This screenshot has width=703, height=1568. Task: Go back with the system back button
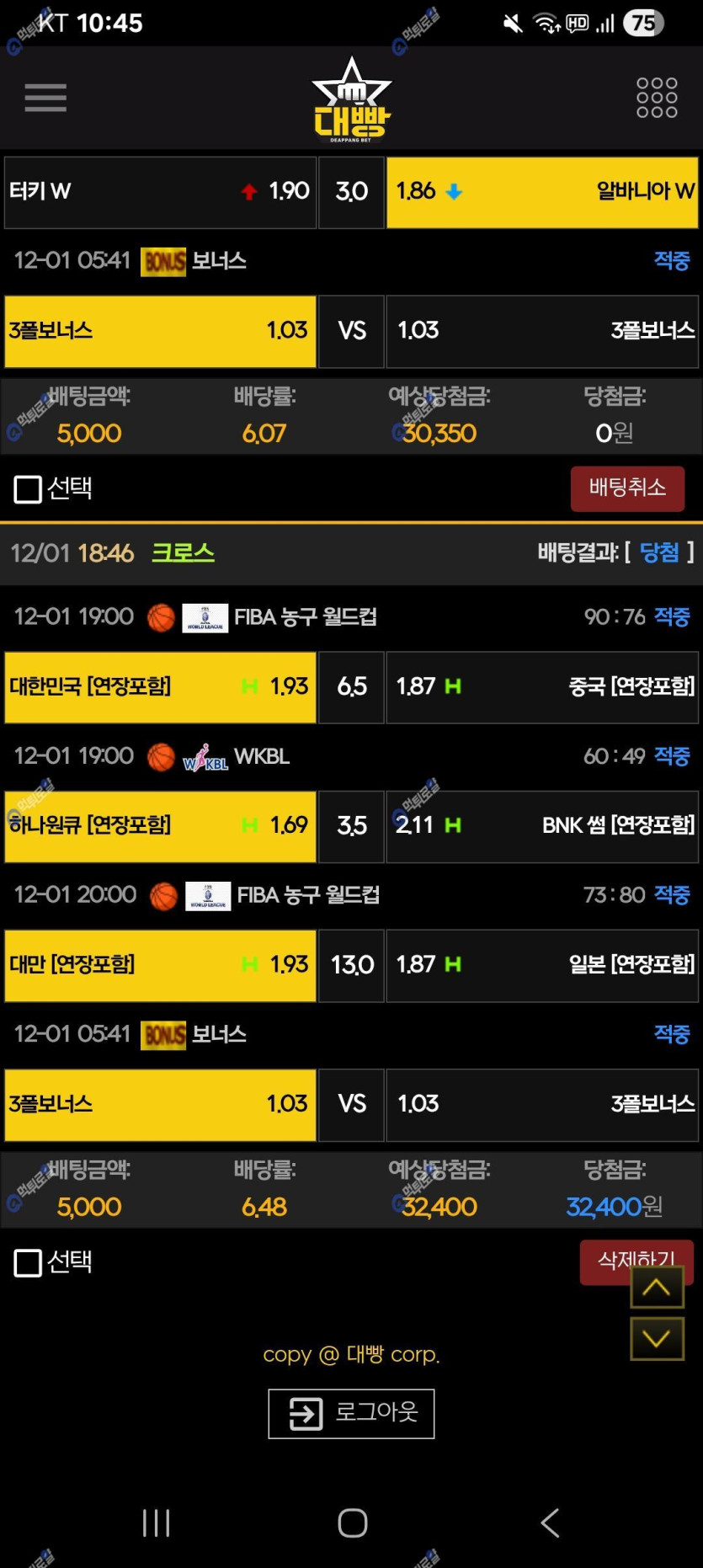coord(550,1523)
